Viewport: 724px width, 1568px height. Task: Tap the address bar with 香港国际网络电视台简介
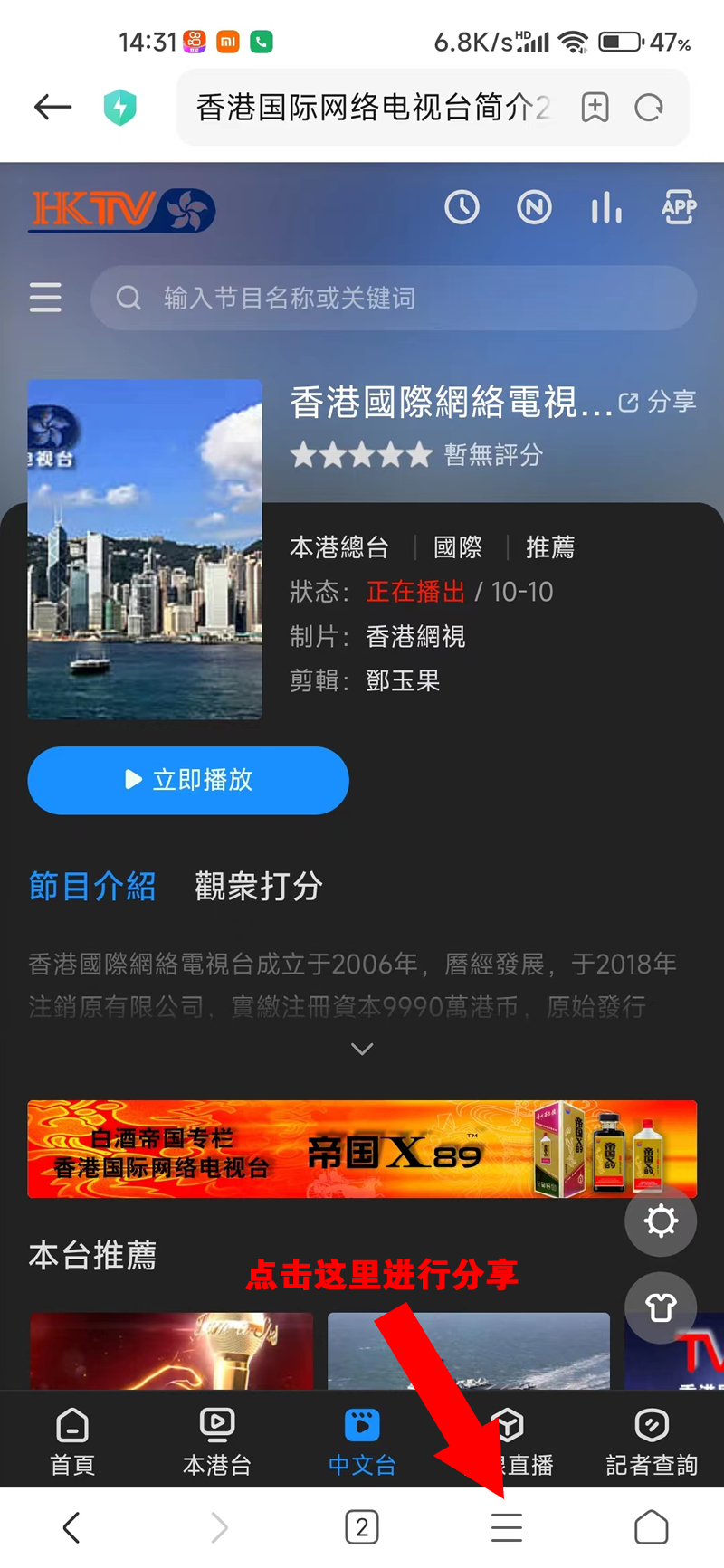(x=371, y=108)
